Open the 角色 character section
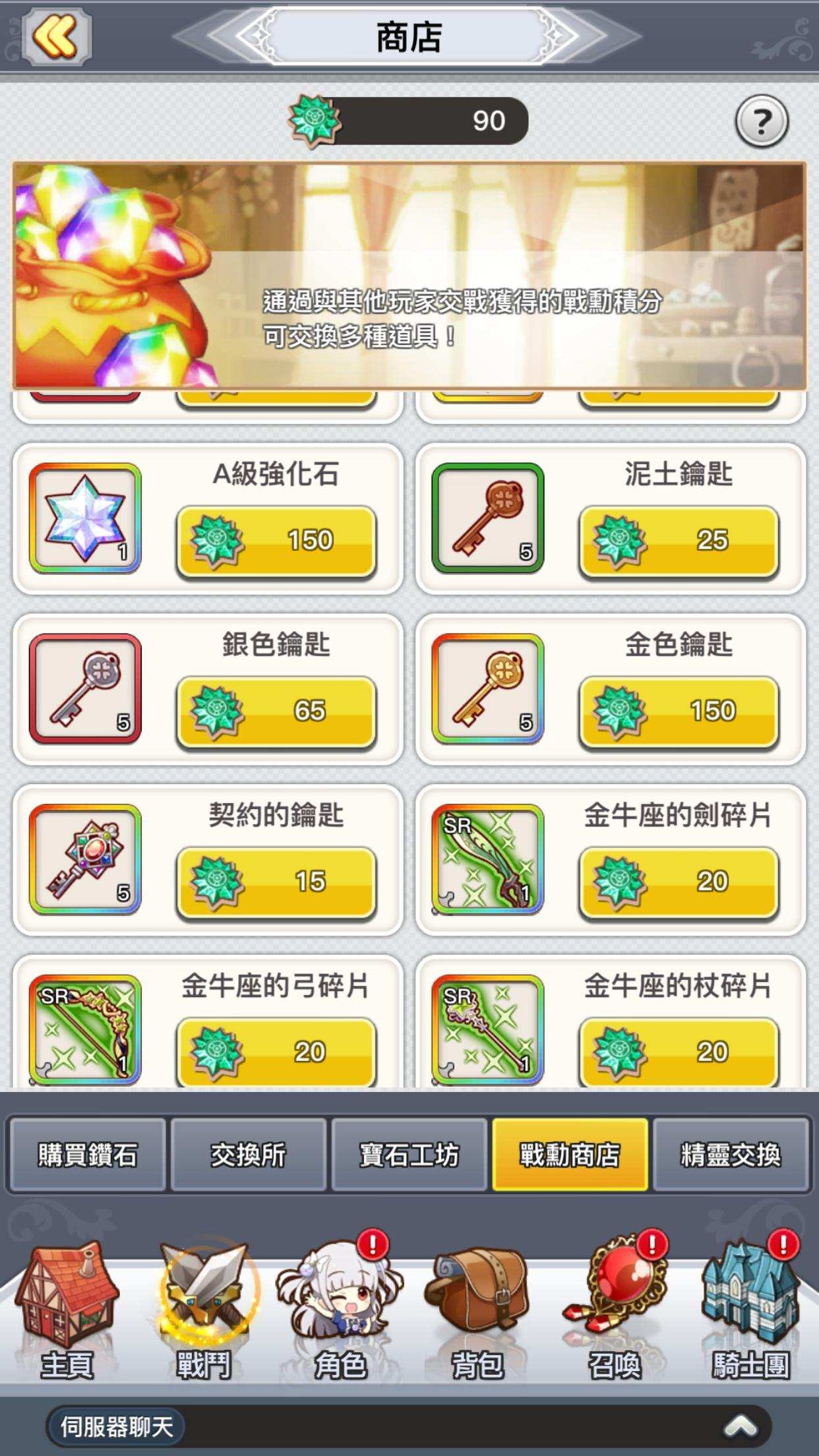 click(340, 1312)
